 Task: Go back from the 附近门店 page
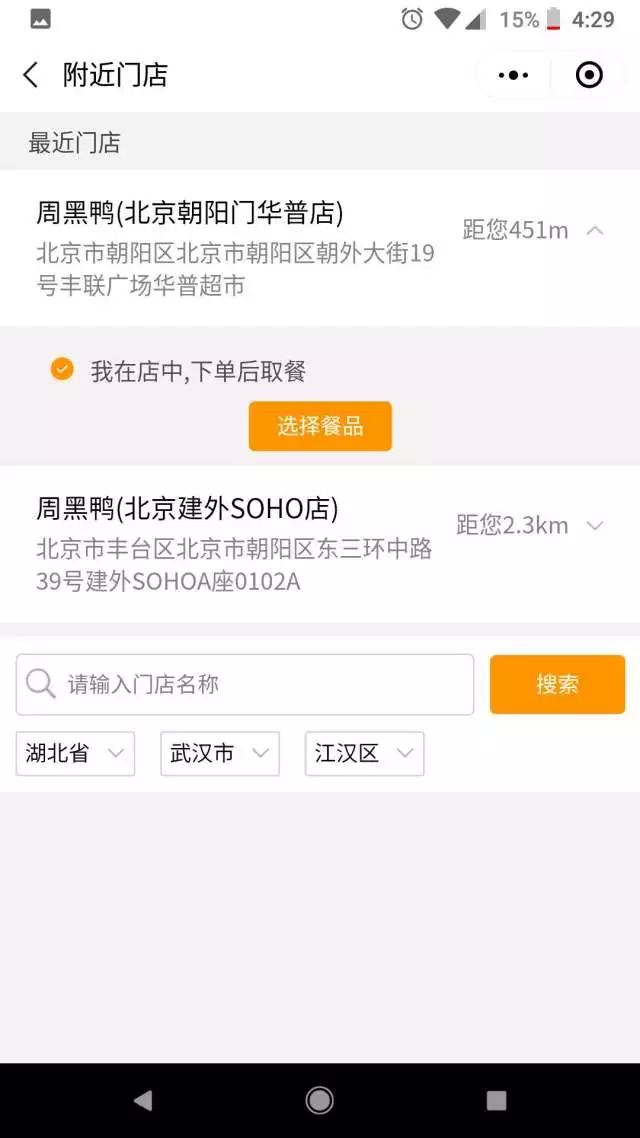(x=31, y=75)
